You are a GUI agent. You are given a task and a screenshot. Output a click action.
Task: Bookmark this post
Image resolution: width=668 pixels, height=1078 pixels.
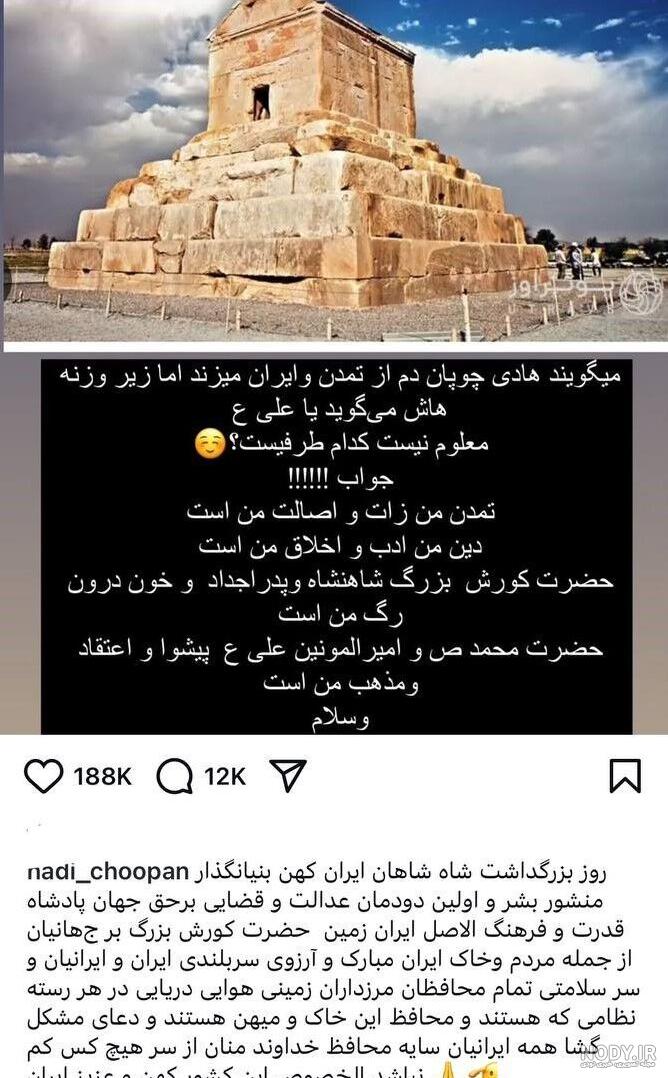click(625, 776)
